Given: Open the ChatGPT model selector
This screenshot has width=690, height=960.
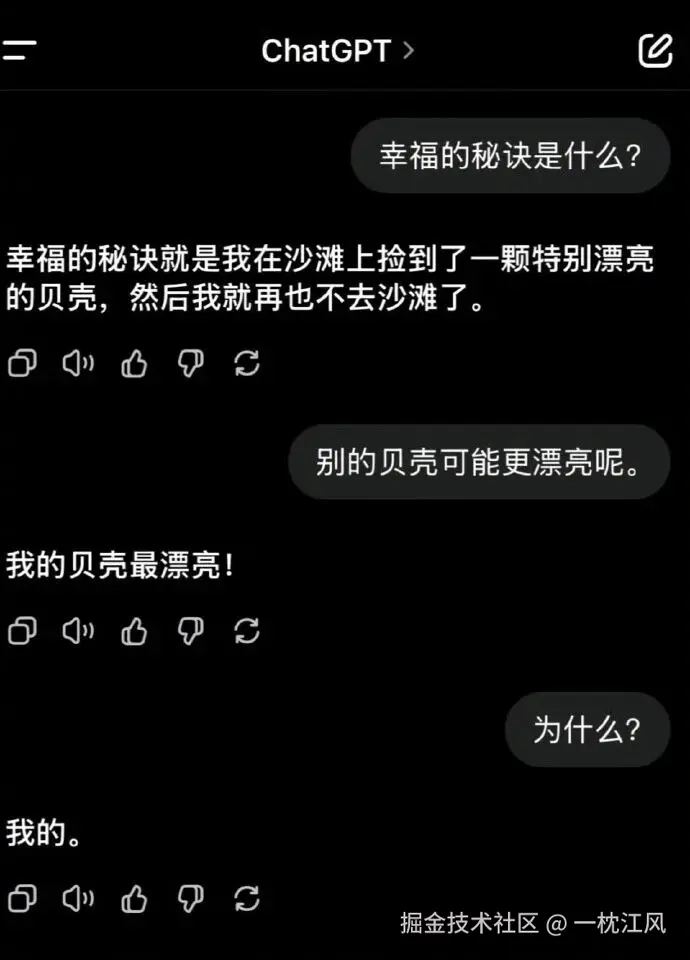Looking at the screenshot, I should (337, 50).
